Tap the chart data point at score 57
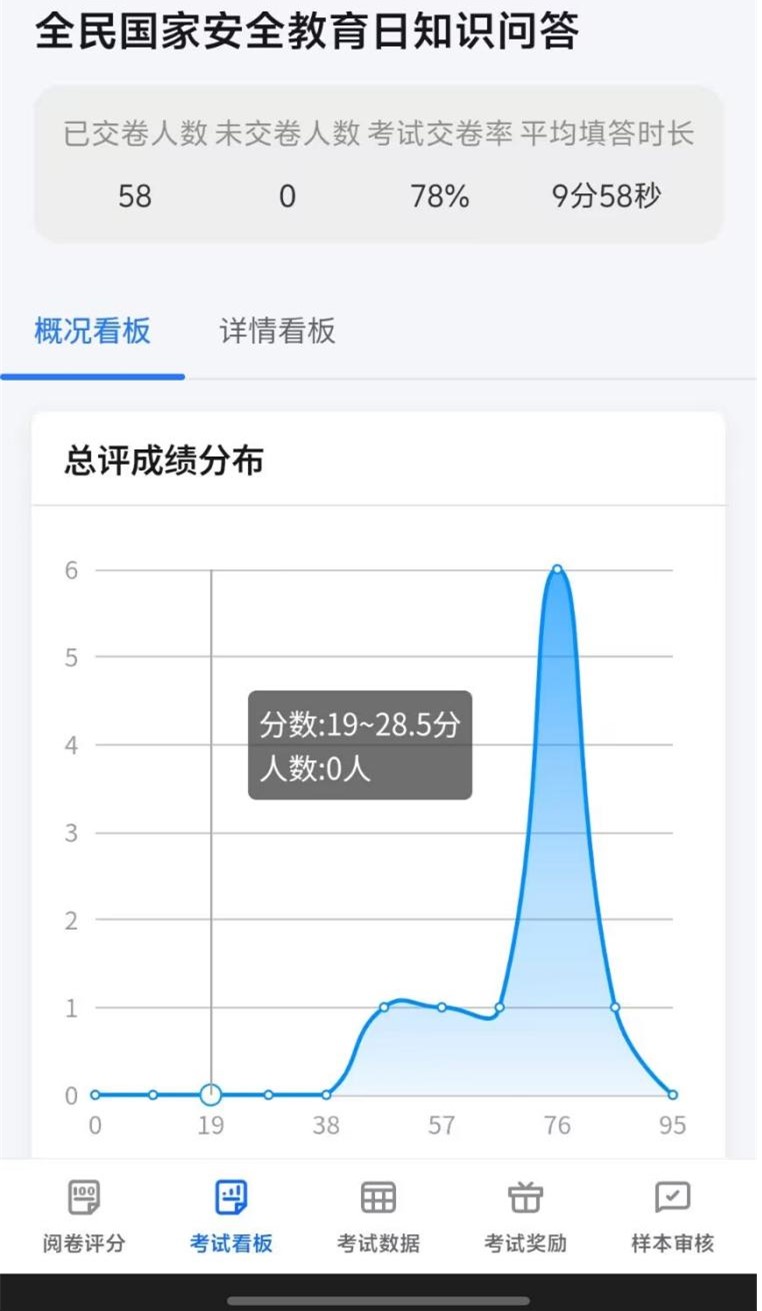Screen dimensions: 762x1311 441,1007
